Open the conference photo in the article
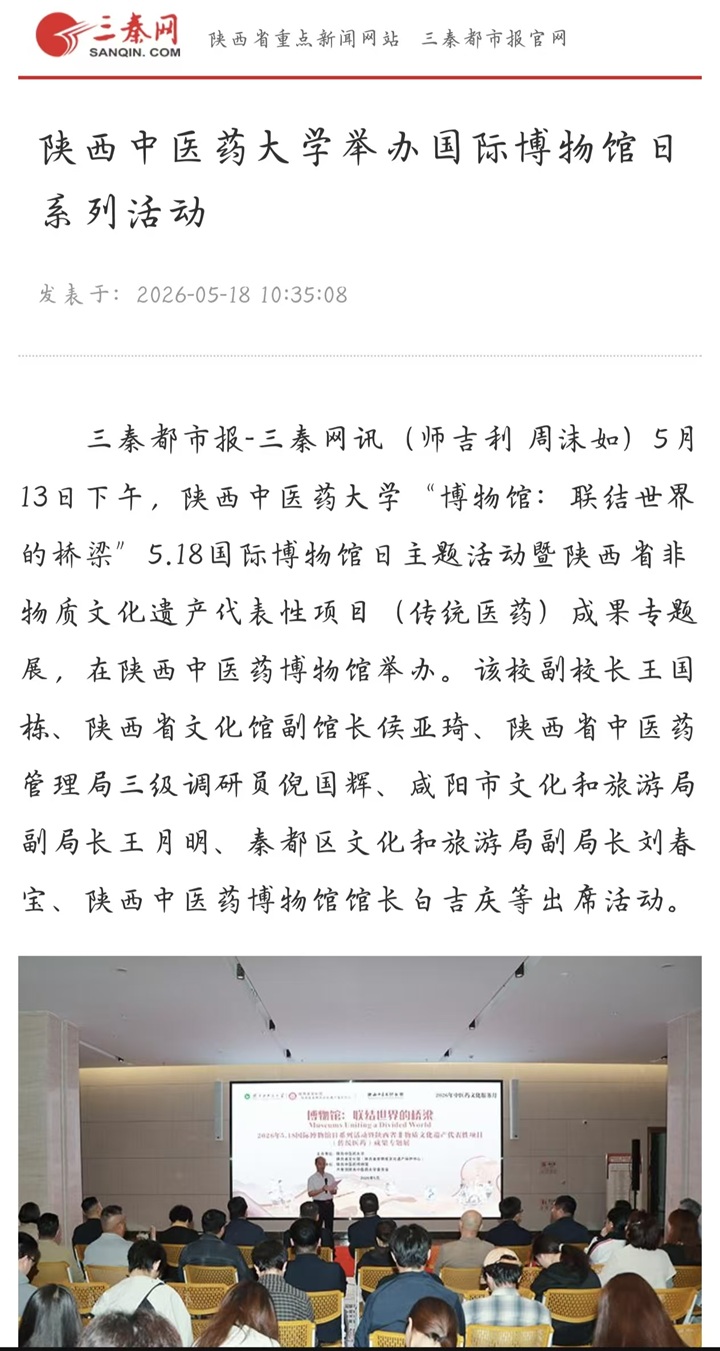The height and width of the screenshot is (1351, 720). pyautogui.click(x=360, y=1152)
